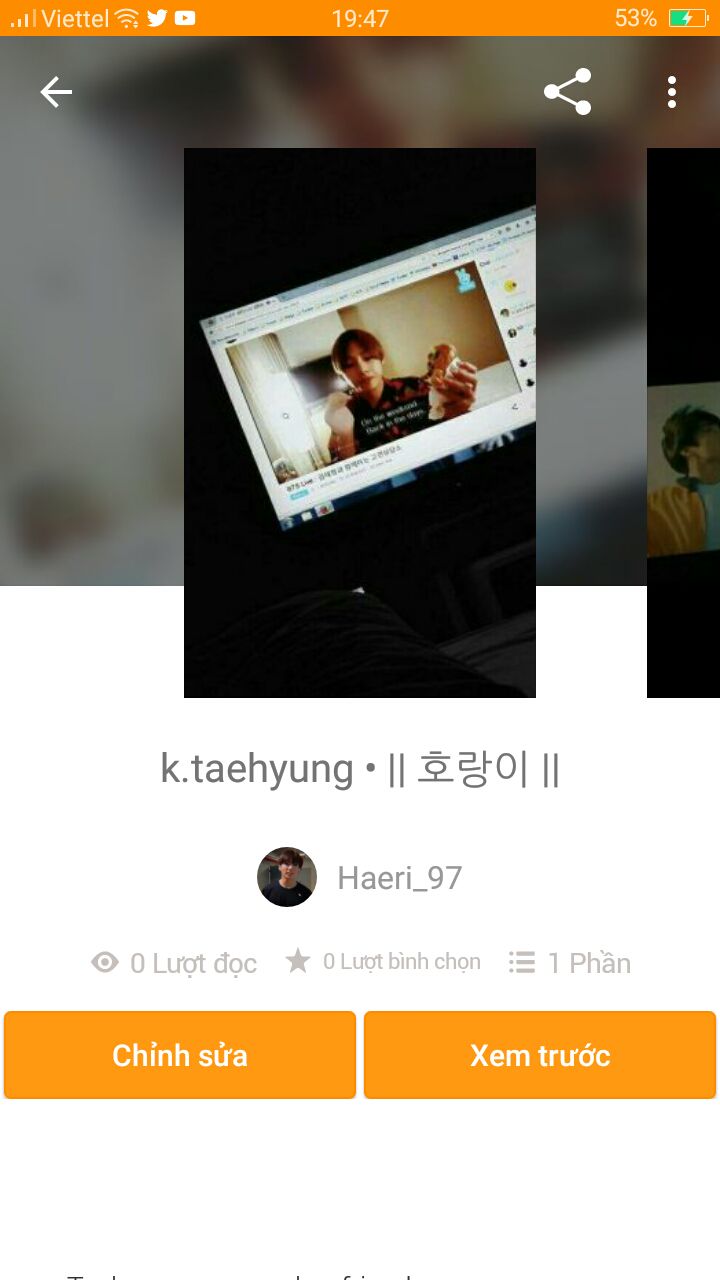Share this story
The image size is (720, 1280).
[567, 92]
